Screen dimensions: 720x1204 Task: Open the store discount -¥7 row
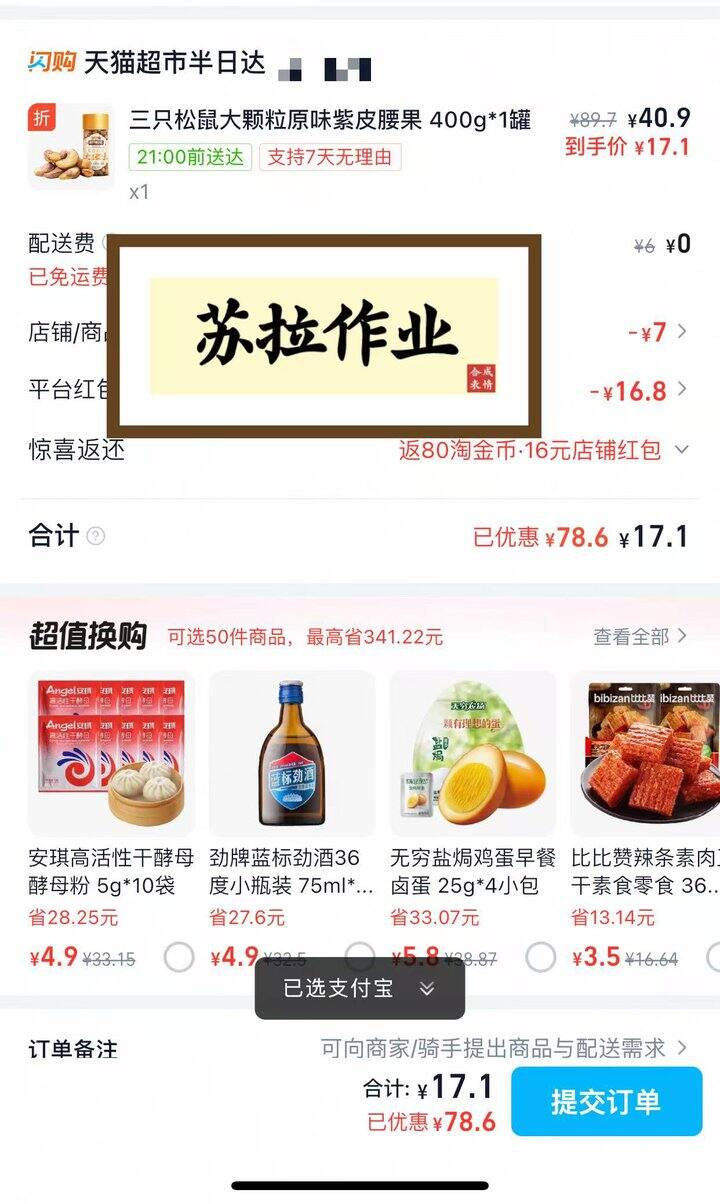[x=657, y=332]
